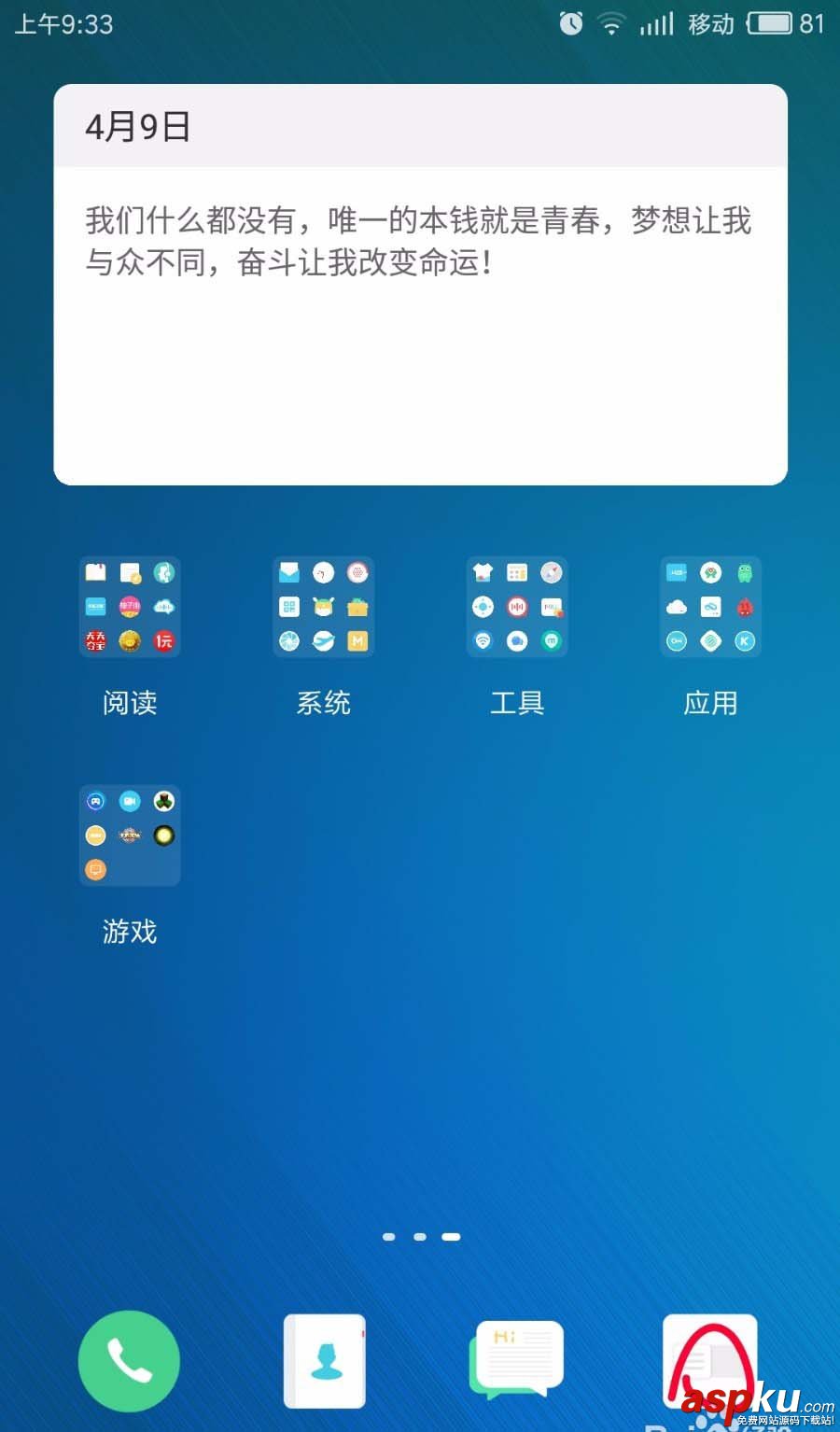Image resolution: width=840 pixels, height=1432 pixels.
Task: Open the 阅读 reading folder
Action: (x=130, y=607)
